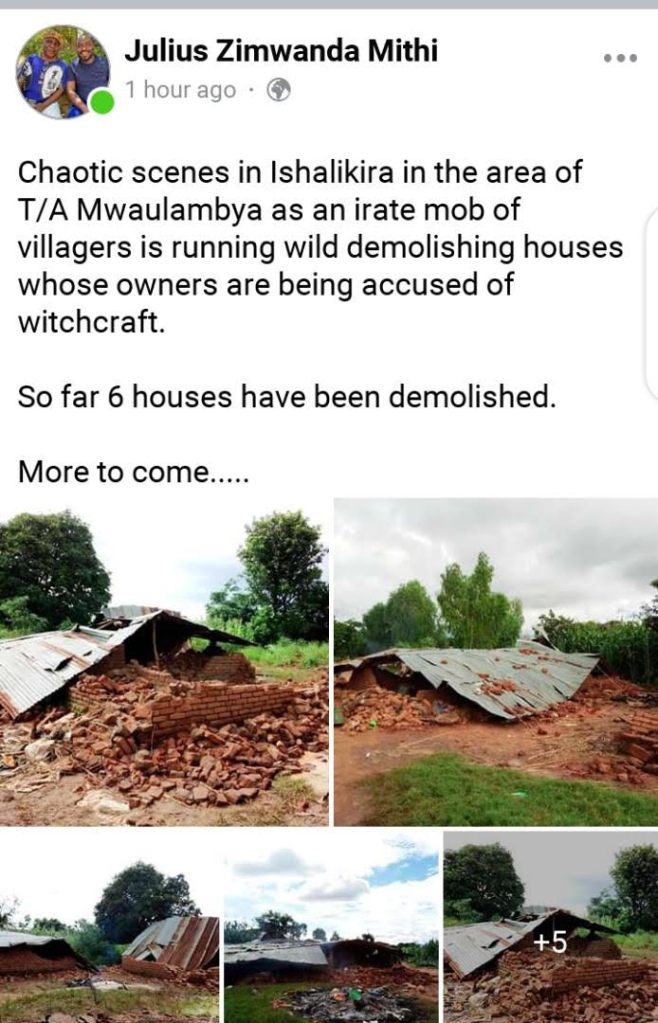
Task: View the +5 more photos tile
Action: tap(550, 927)
